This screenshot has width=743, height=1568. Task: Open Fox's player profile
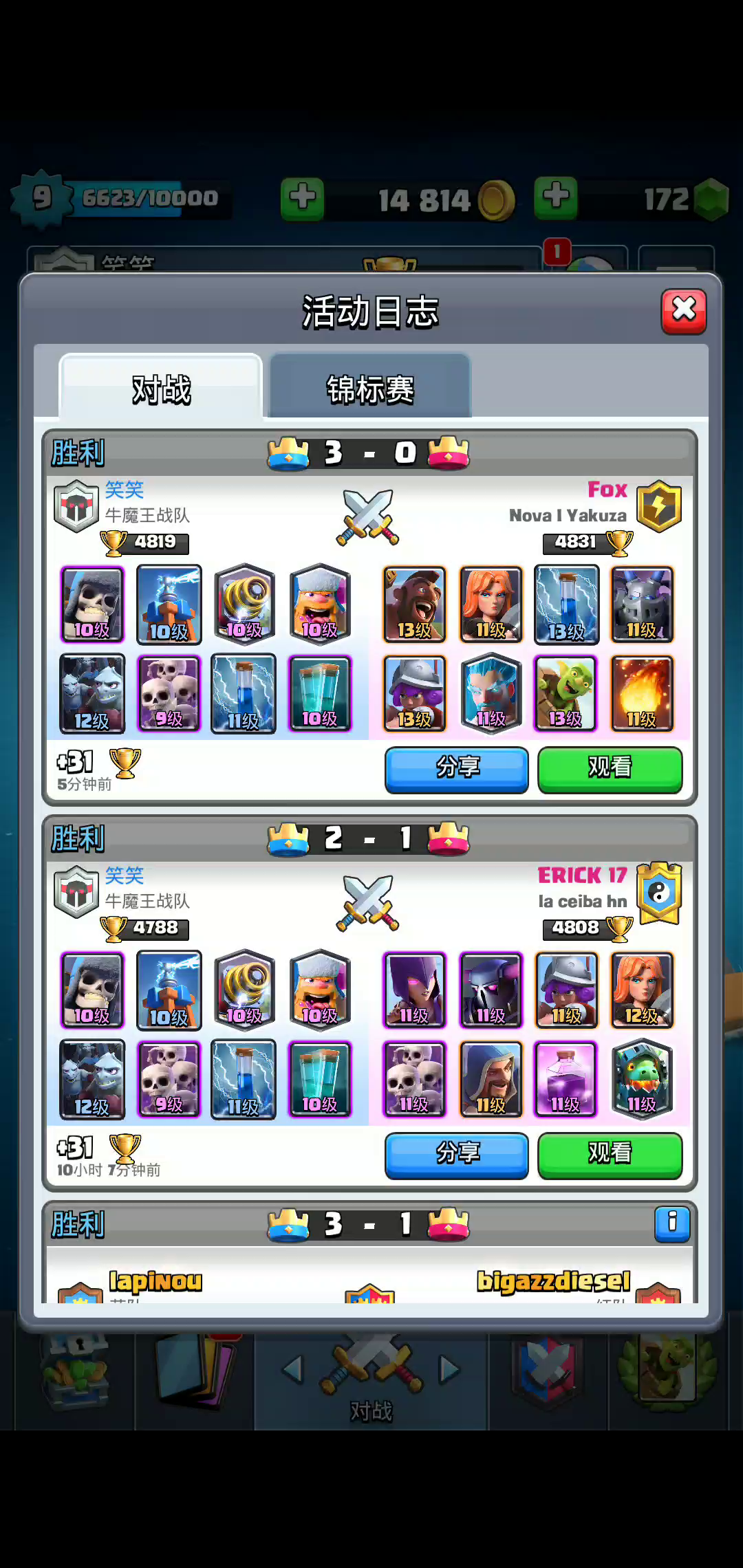click(607, 490)
